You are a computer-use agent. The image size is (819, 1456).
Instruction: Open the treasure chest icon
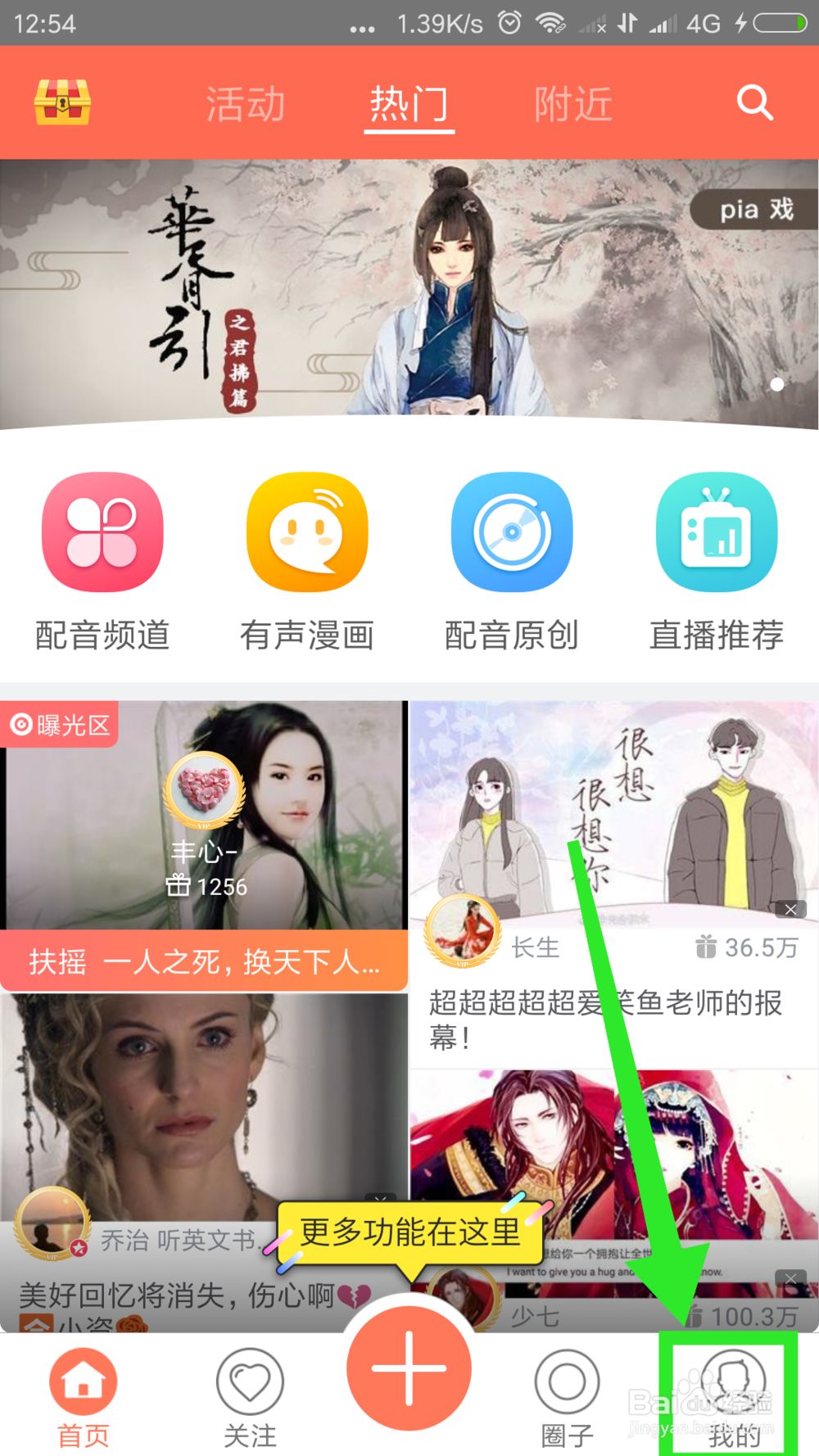pyautogui.click(x=66, y=102)
